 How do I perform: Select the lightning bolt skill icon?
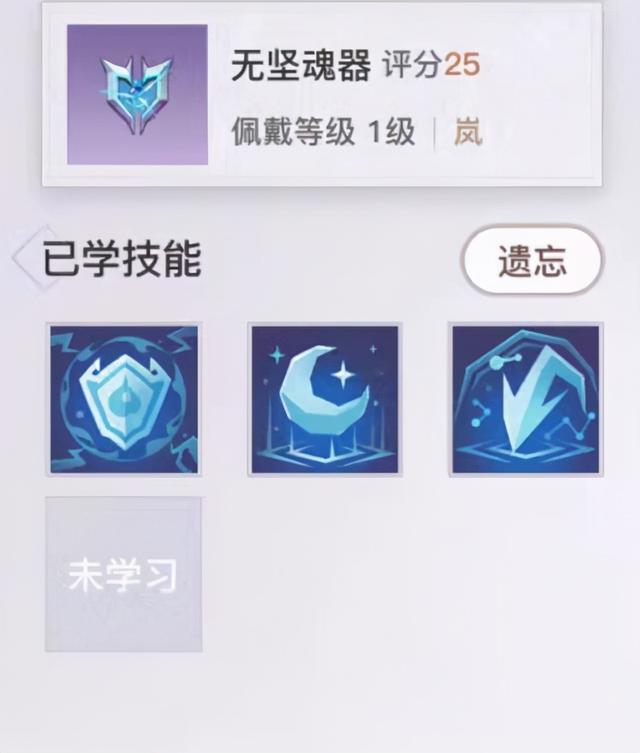(x=526, y=399)
